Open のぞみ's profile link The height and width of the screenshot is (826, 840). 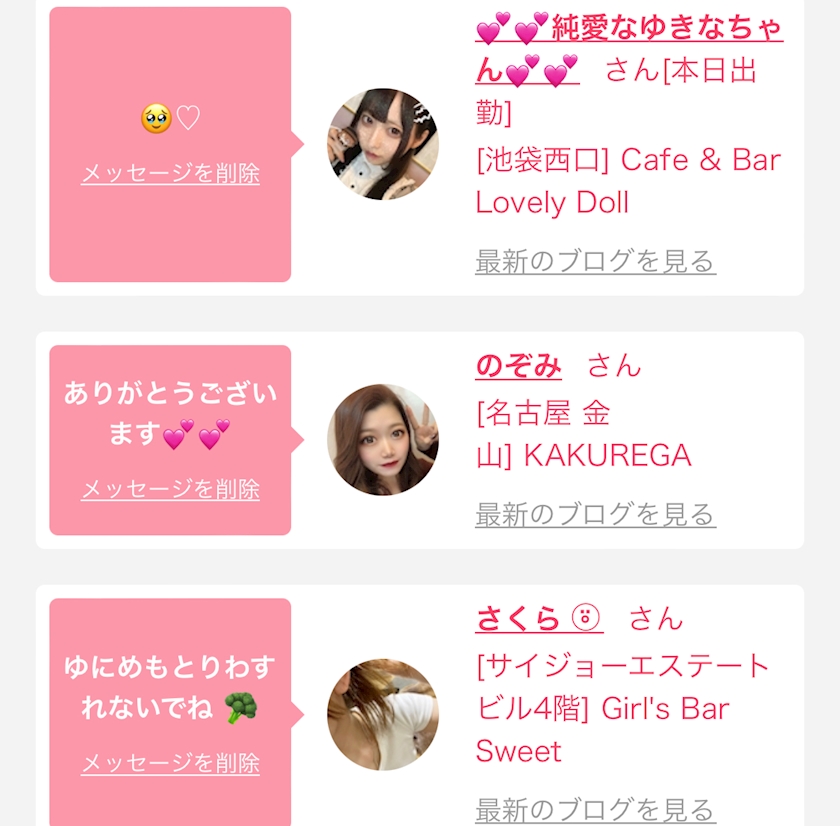[518, 366]
